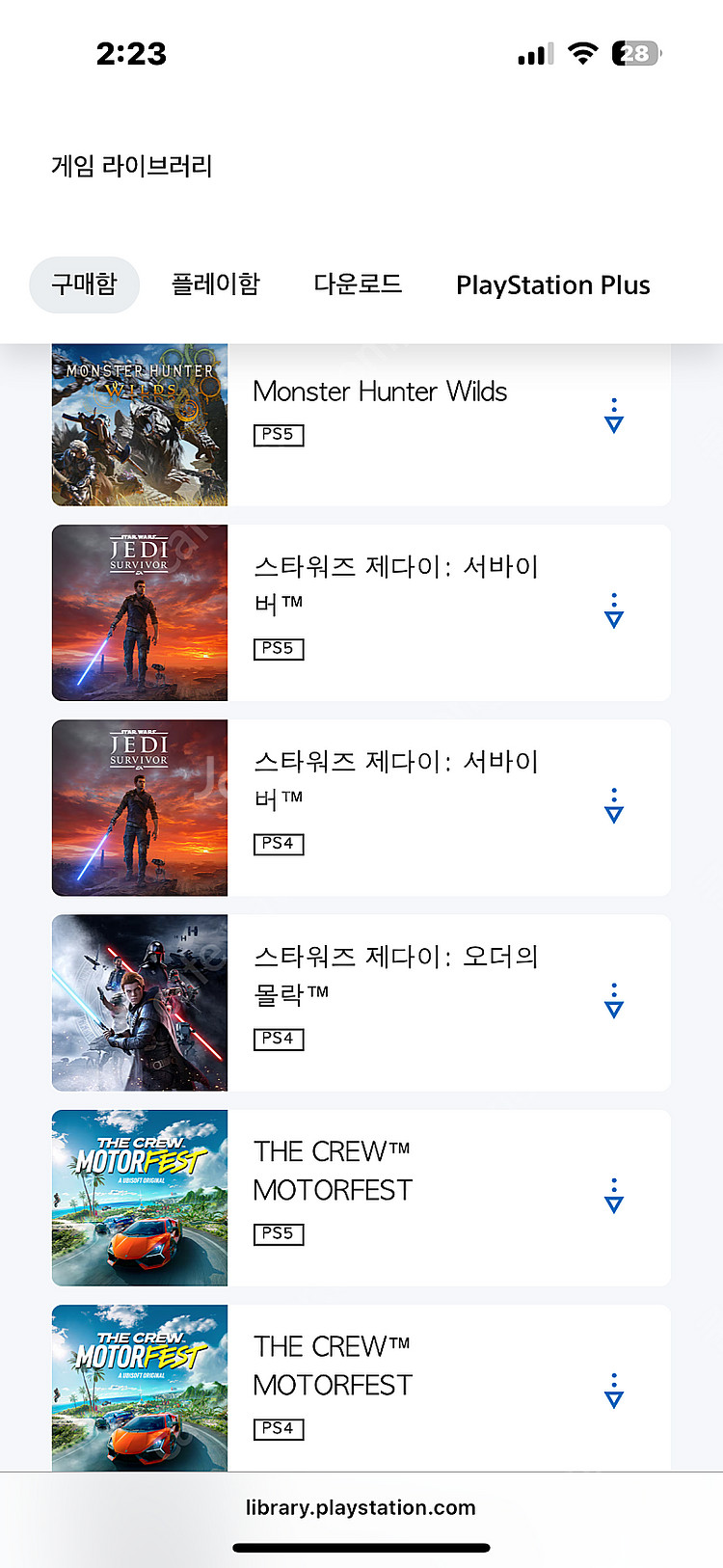This screenshot has height=1568, width=723.
Task: Open the PlayStation Plus tab
Action: (x=552, y=285)
